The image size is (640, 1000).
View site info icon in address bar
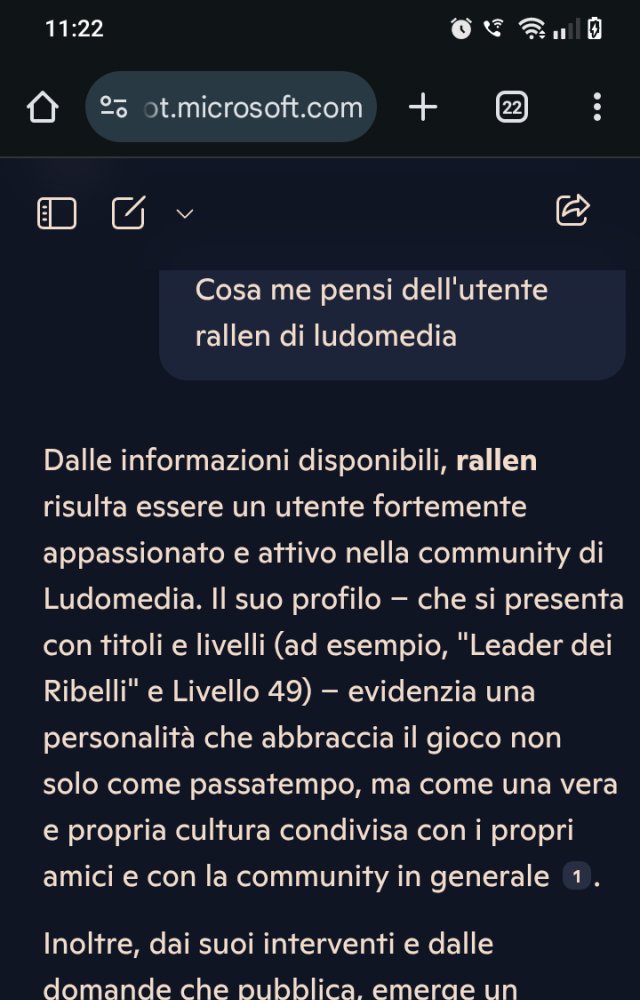point(113,107)
